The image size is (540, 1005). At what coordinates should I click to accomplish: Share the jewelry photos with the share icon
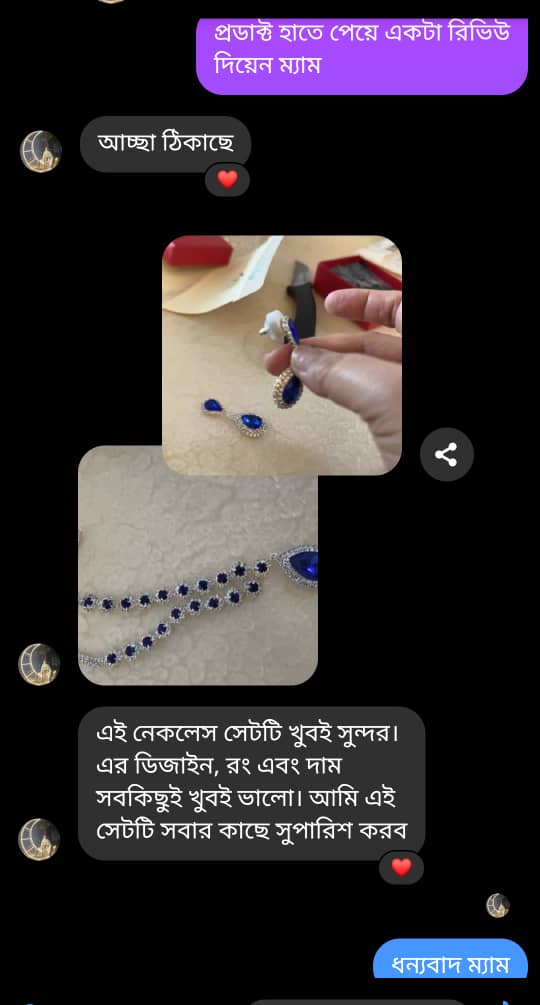click(446, 454)
